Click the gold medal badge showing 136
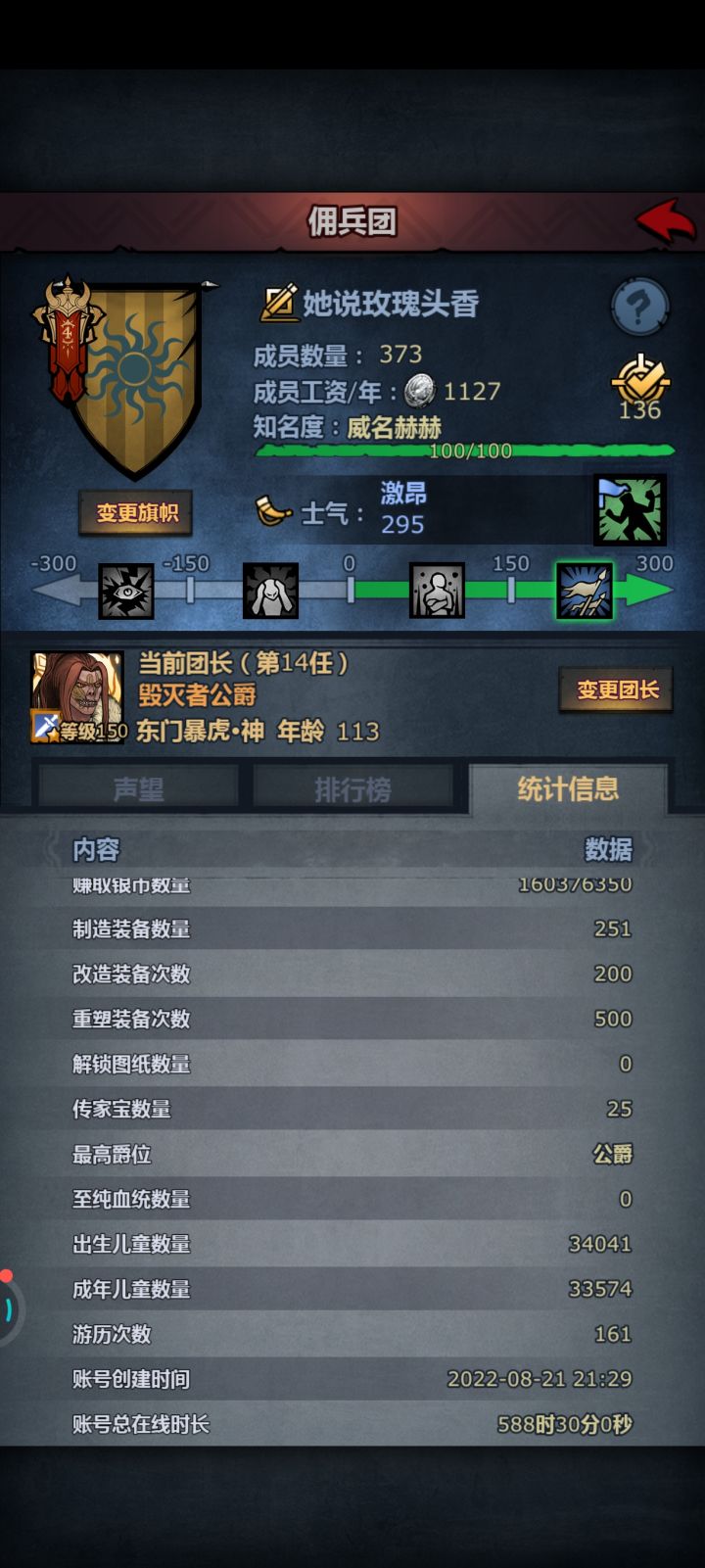 (639, 382)
